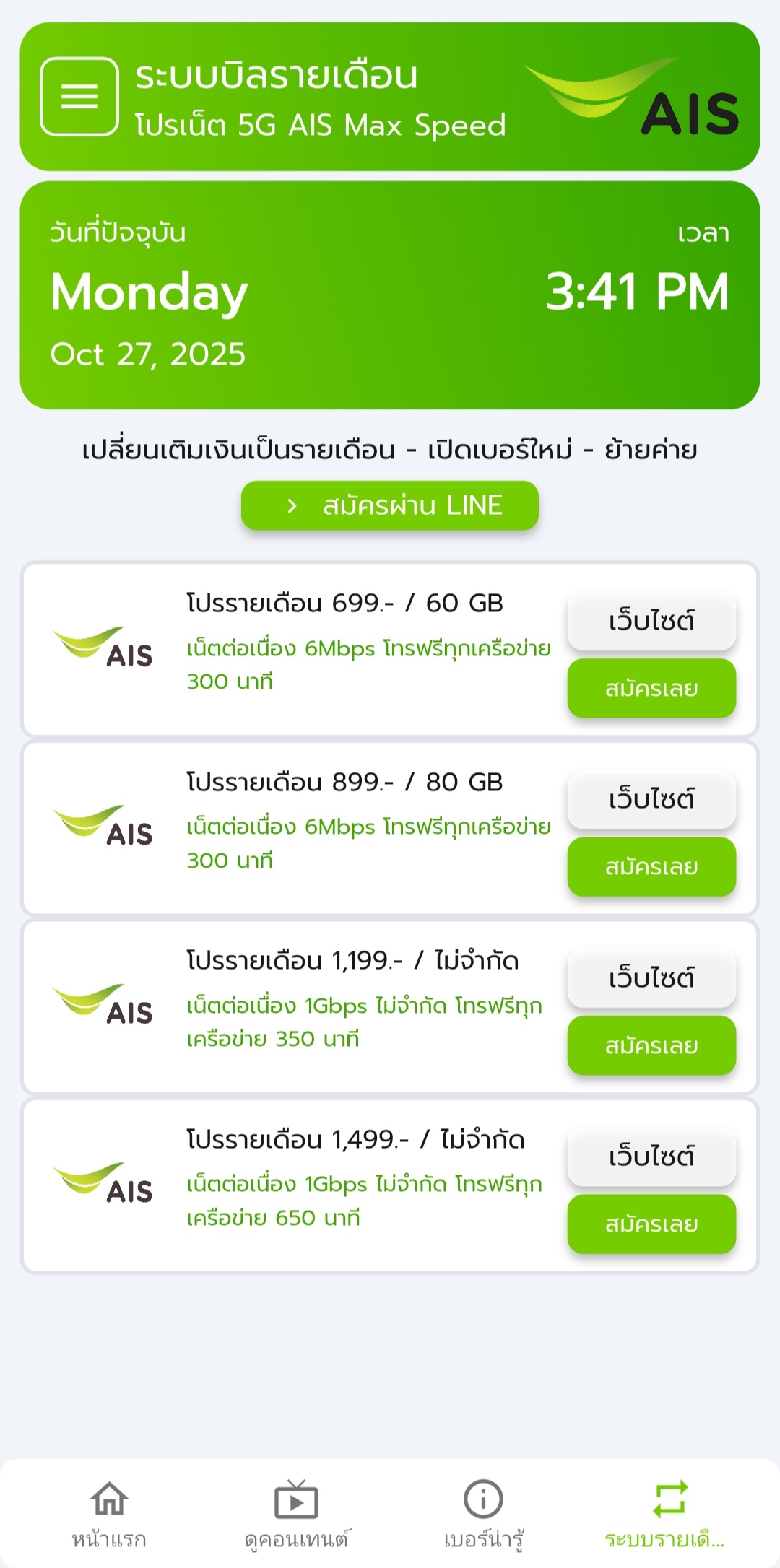
Task: Open เว็บไซต์ for the 899 baht 80 GB plan
Action: 651,798
